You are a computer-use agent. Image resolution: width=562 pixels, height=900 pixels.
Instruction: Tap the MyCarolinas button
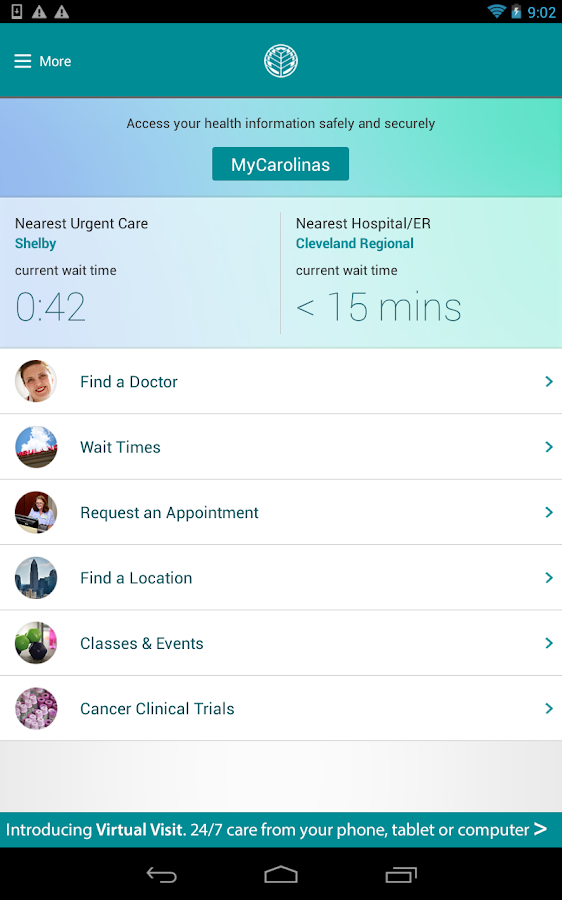tap(280, 164)
